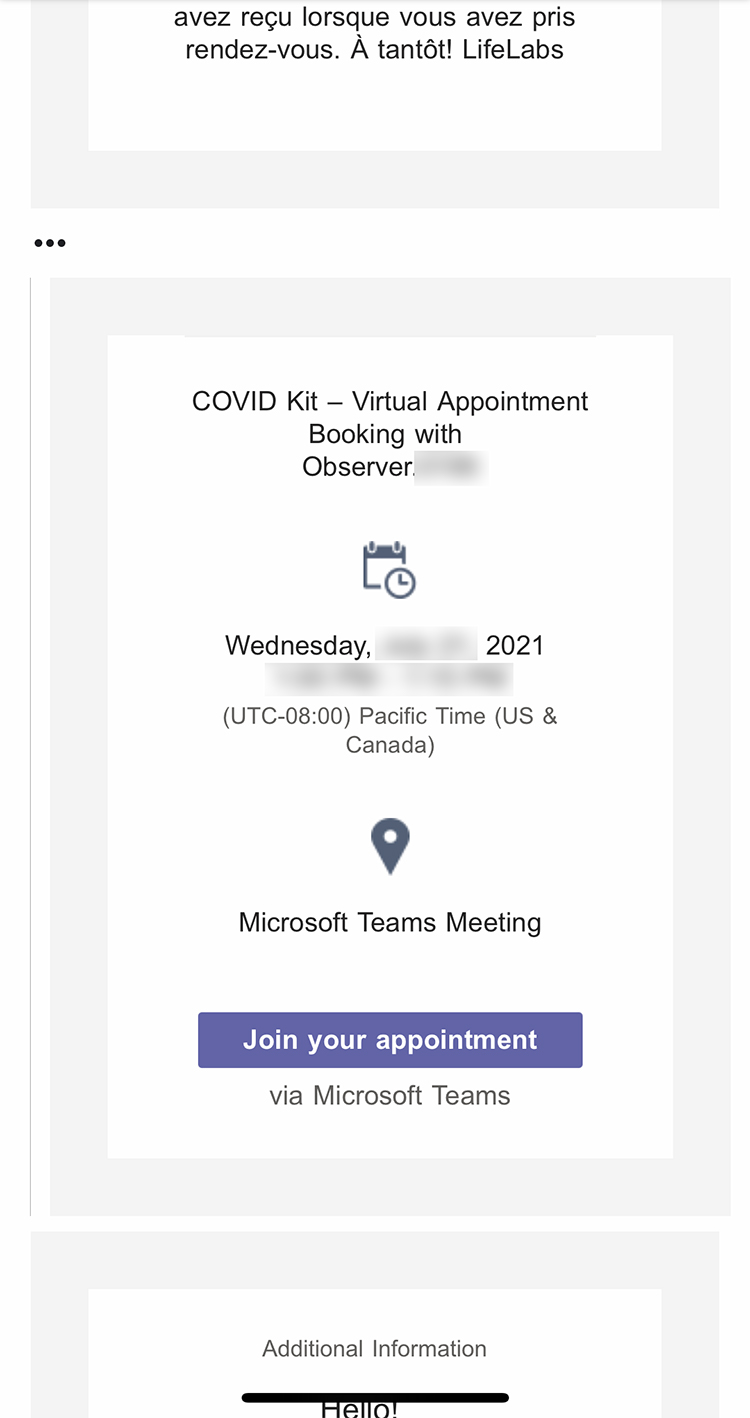Expand the three-dot quoted content toggle

coord(50,243)
